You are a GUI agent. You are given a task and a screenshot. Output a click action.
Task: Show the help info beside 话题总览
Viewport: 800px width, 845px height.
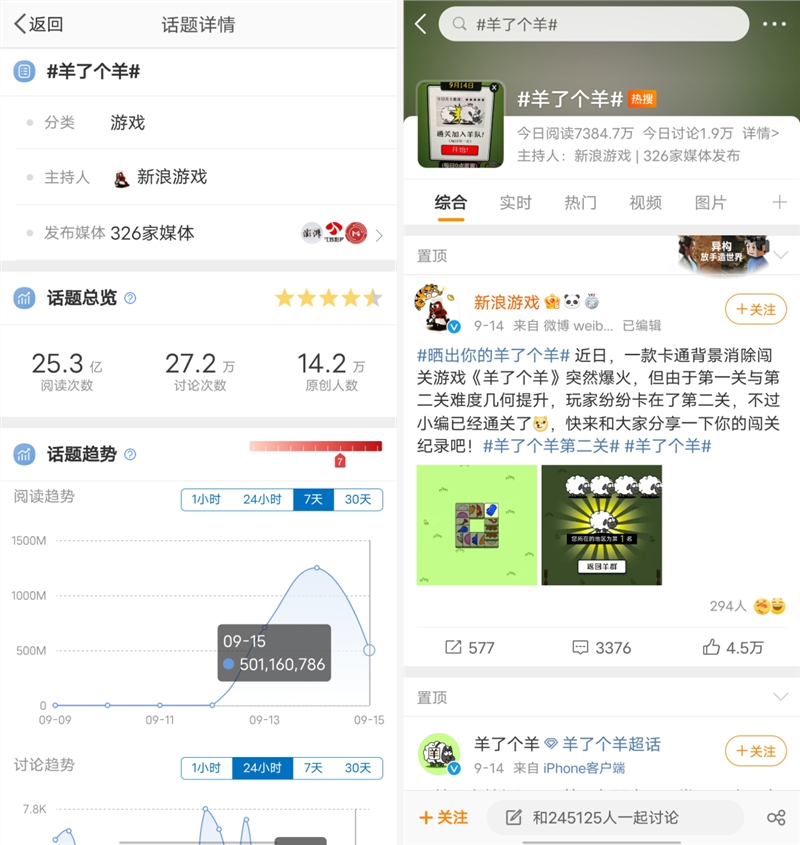pyautogui.click(x=130, y=298)
